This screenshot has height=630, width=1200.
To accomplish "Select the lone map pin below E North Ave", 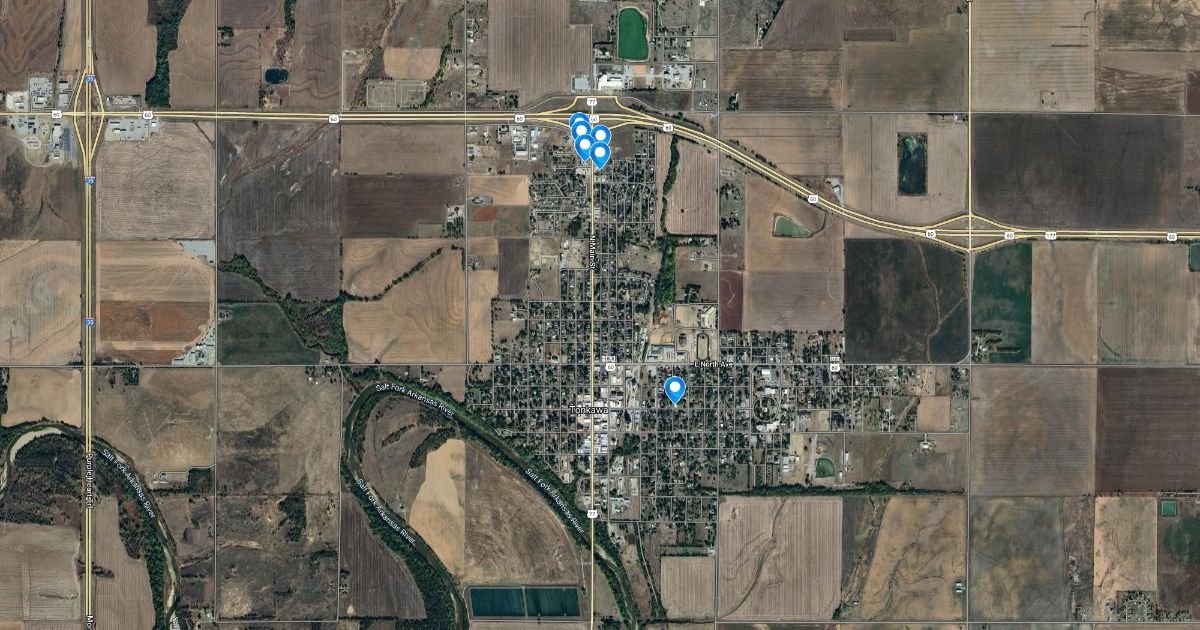I will pyautogui.click(x=675, y=388).
